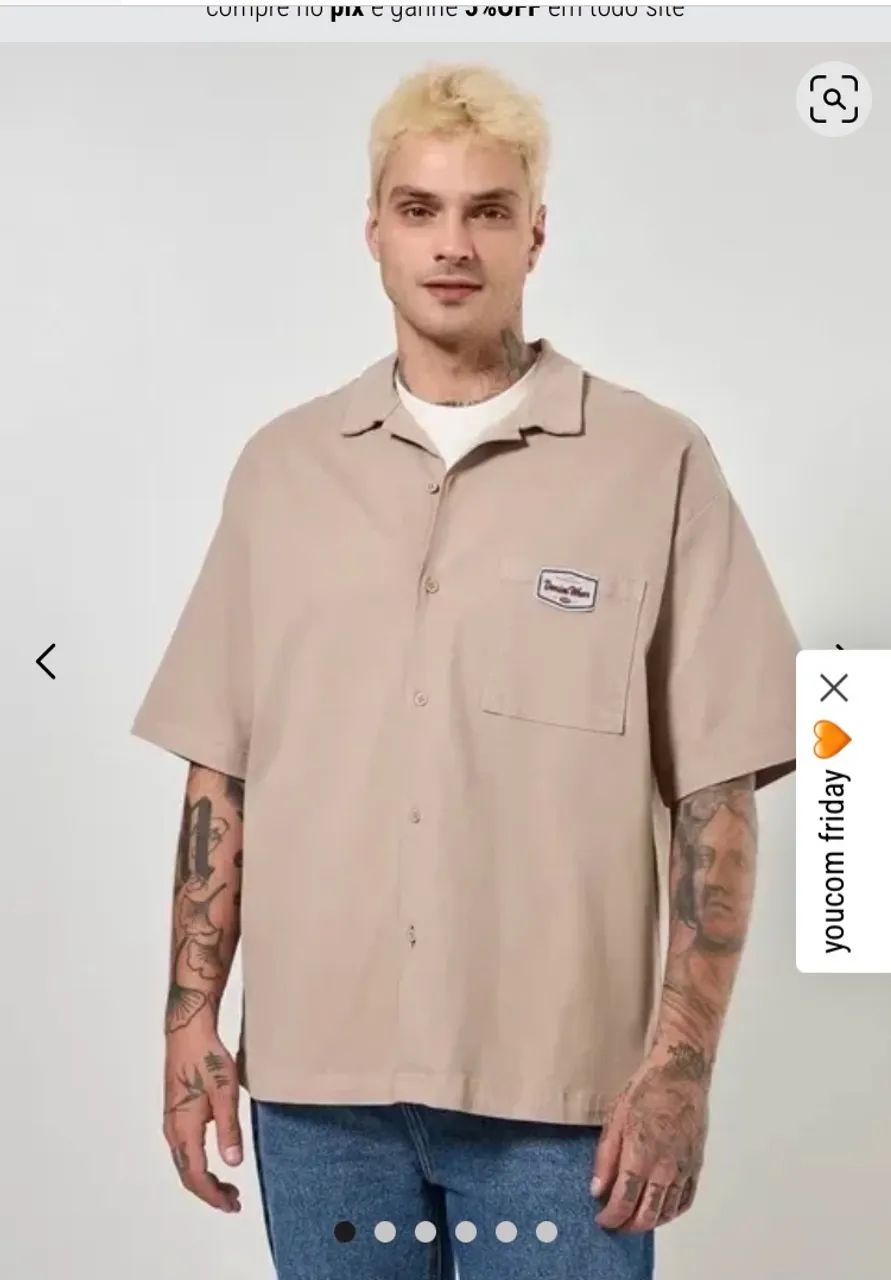
Task: Open the visual search icon on the photo
Action: 833,99
